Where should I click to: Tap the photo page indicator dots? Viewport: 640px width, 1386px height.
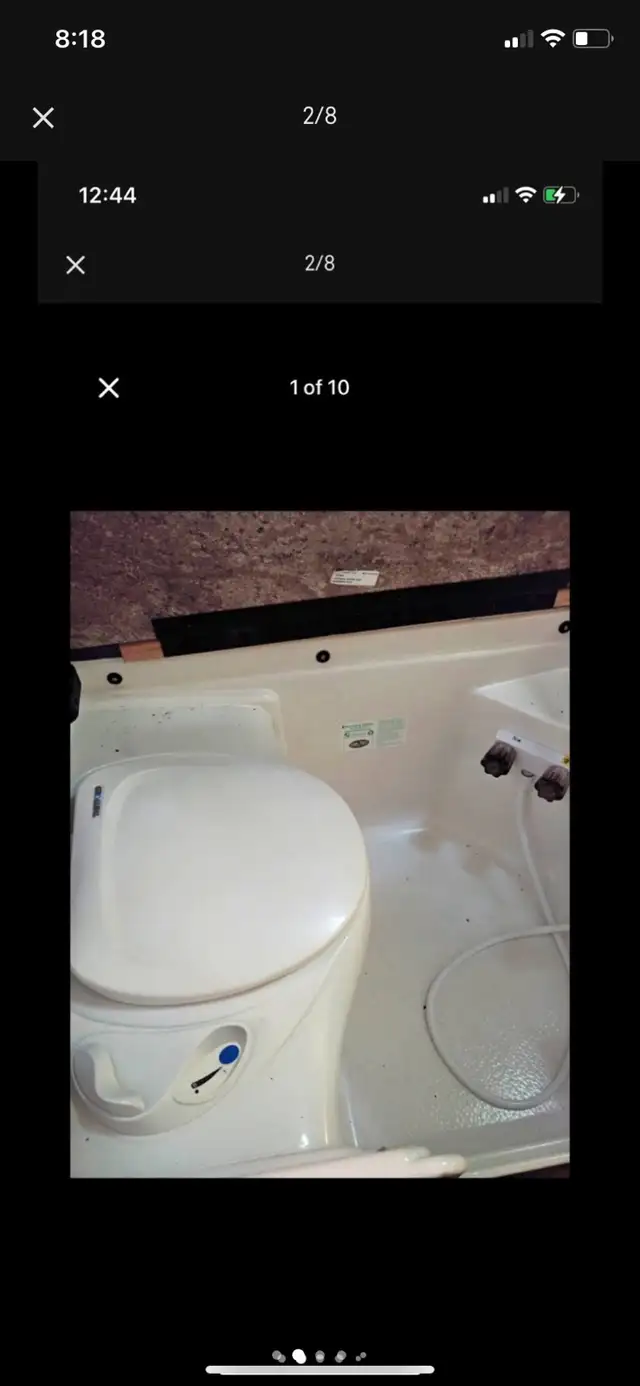point(320,1357)
